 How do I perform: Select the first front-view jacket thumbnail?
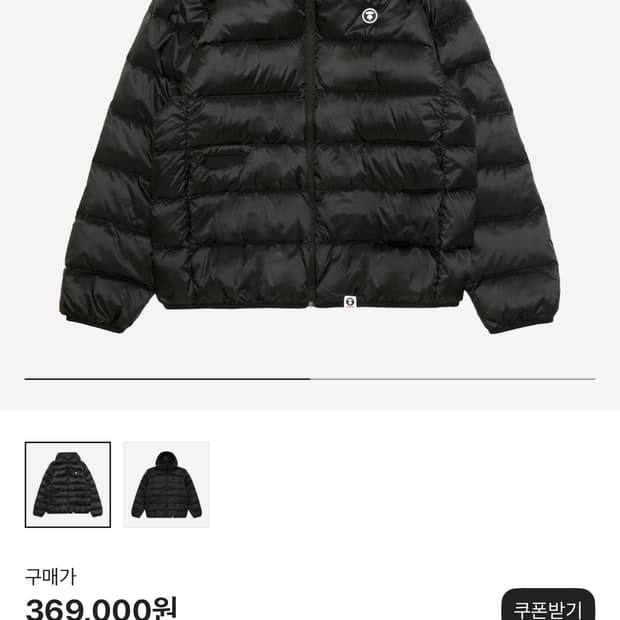tap(68, 484)
